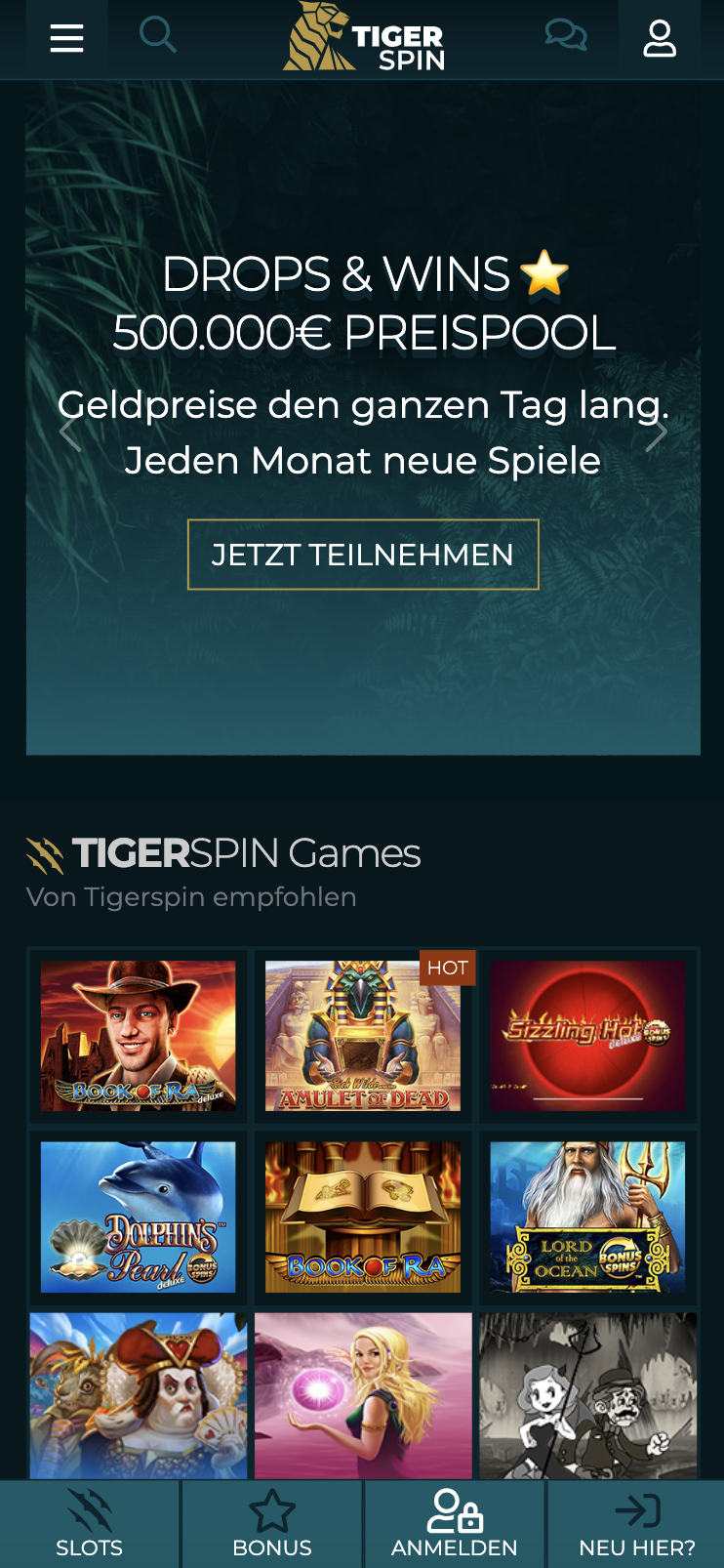Open Lord of the Ocean game
The width and height of the screenshot is (724, 1568).
point(587,1217)
